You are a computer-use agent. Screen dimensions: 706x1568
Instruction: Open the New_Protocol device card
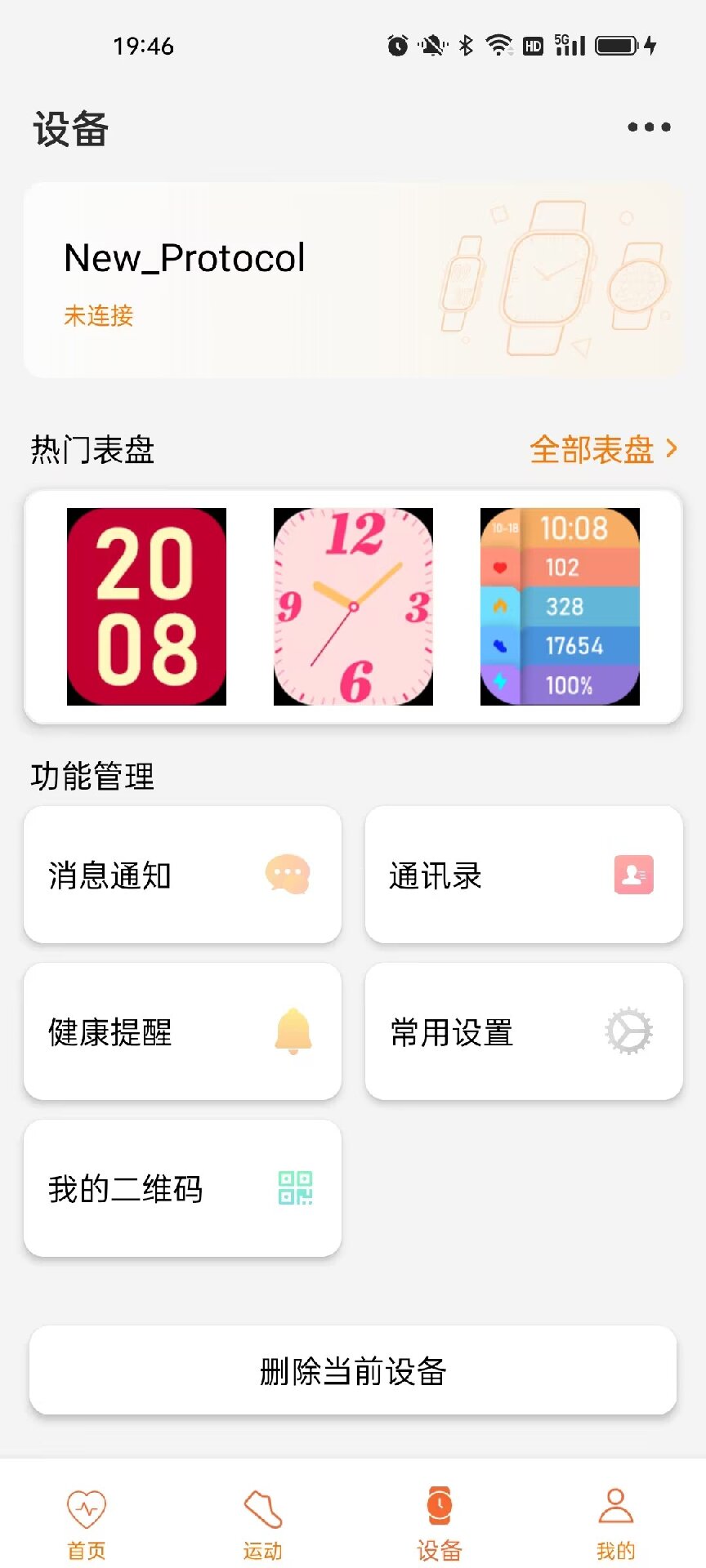pyautogui.click(x=353, y=279)
